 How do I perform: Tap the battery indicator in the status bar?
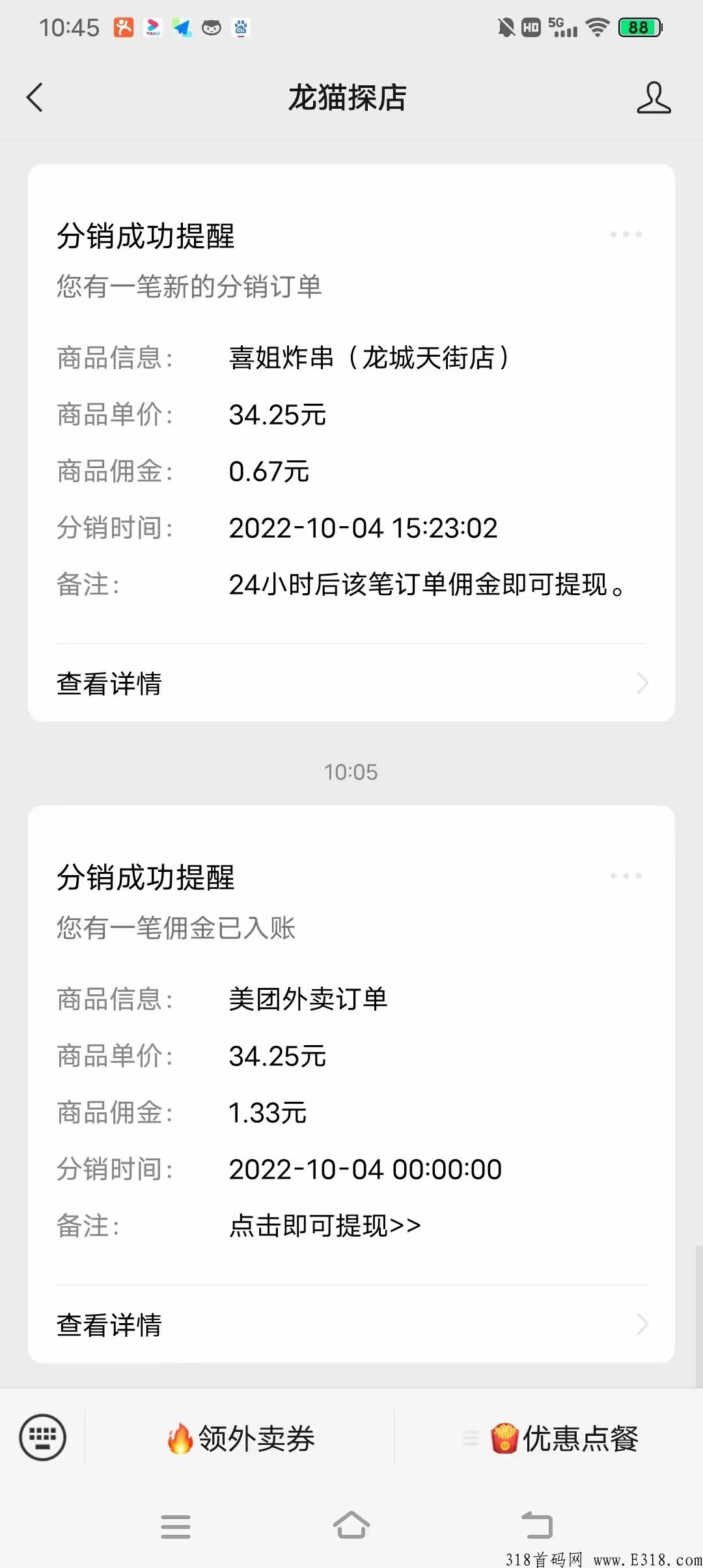point(639,27)
